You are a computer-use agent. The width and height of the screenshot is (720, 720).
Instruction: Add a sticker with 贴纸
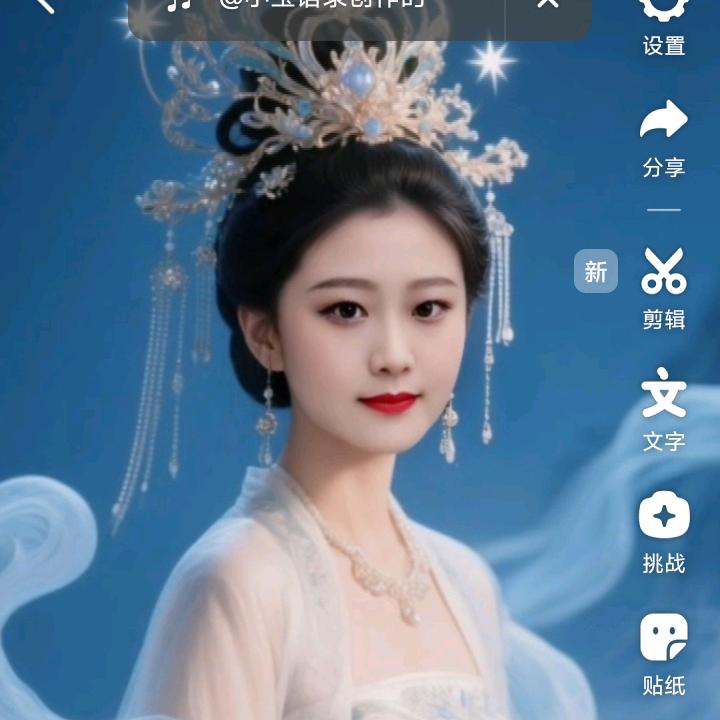(x=664, y=654)
